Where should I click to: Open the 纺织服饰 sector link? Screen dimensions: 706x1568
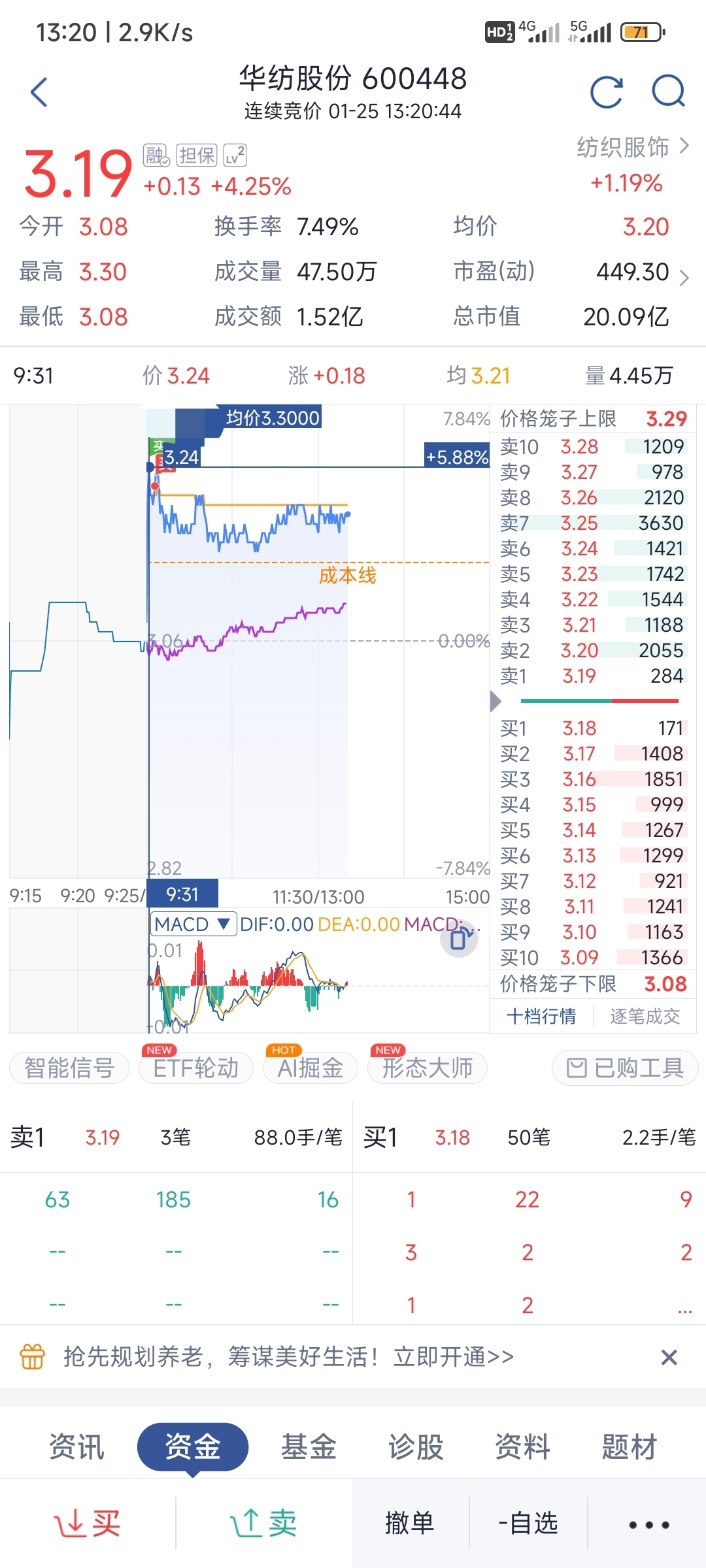[632, 147]
